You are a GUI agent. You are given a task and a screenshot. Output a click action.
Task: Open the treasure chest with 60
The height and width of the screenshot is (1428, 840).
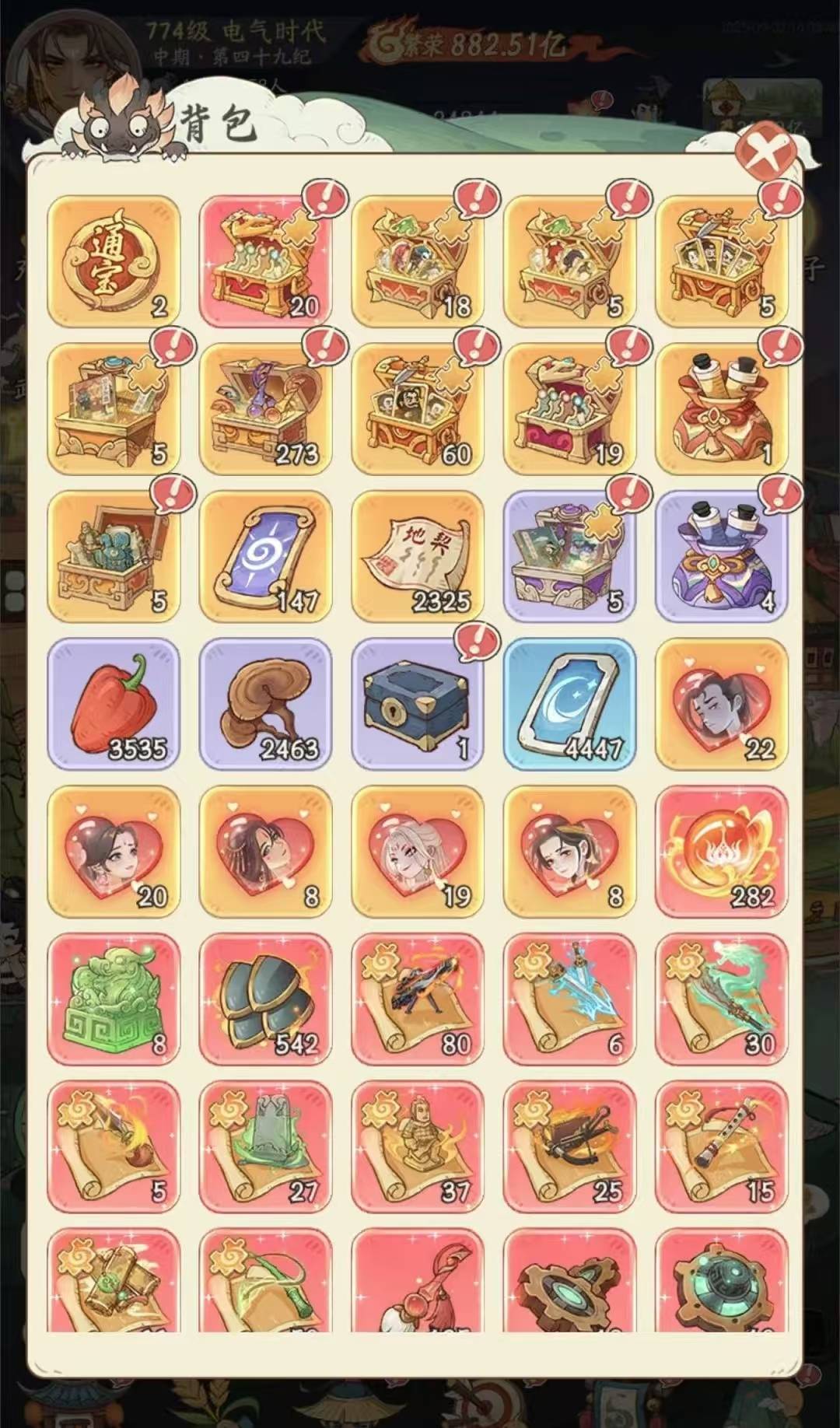[x=418, y=409]
